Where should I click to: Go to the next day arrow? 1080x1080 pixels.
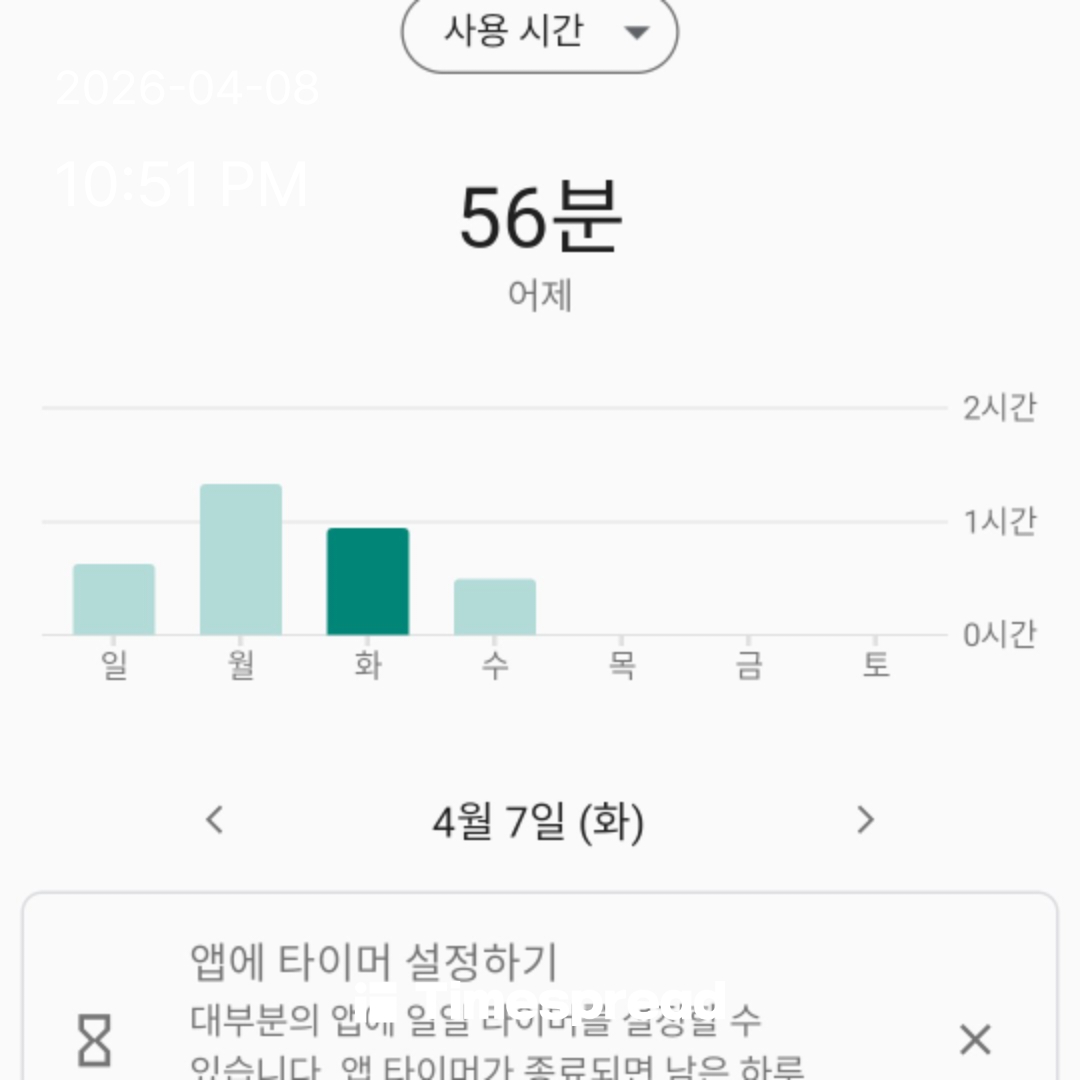[x=866, y=820]
